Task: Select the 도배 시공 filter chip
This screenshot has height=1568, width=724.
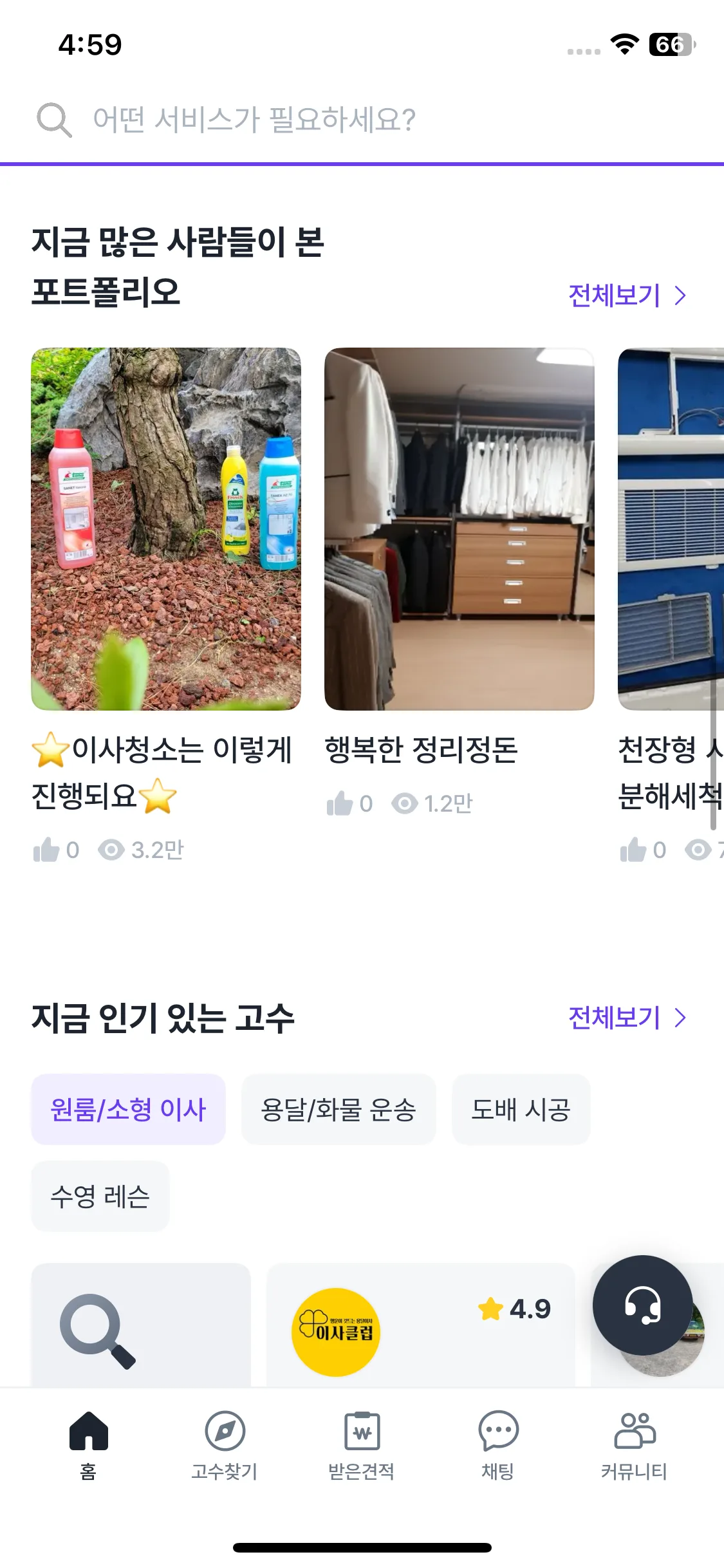Action: click(x=521, y=1109)
